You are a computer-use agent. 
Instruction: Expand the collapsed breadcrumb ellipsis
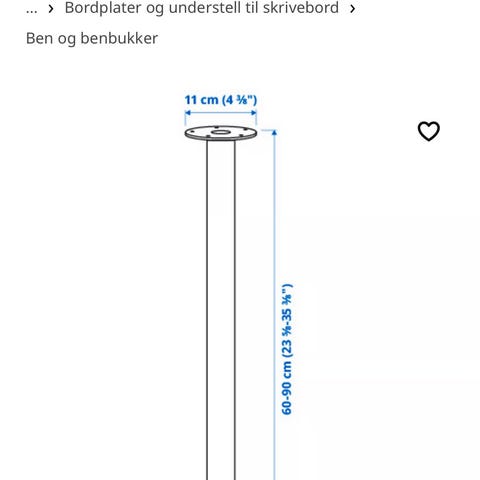32,9
